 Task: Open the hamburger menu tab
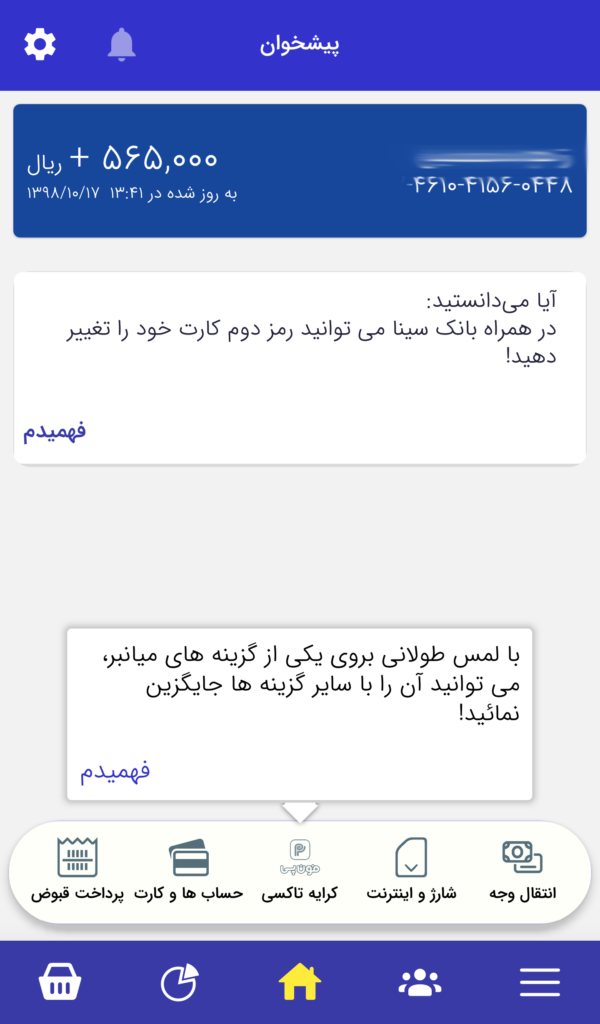point(540,983)
